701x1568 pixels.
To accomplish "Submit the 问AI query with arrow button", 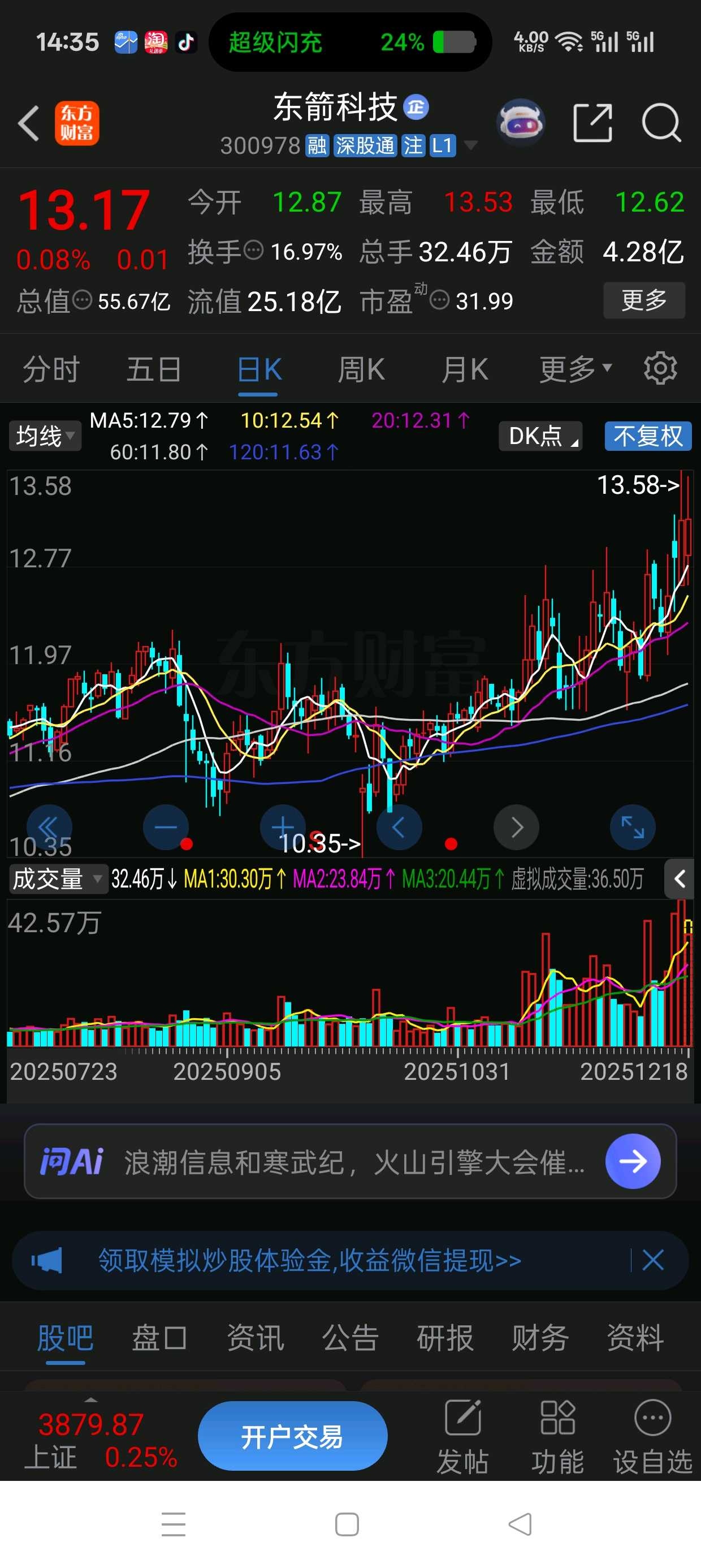I will pyautogui.click(x=633, y=1161).
